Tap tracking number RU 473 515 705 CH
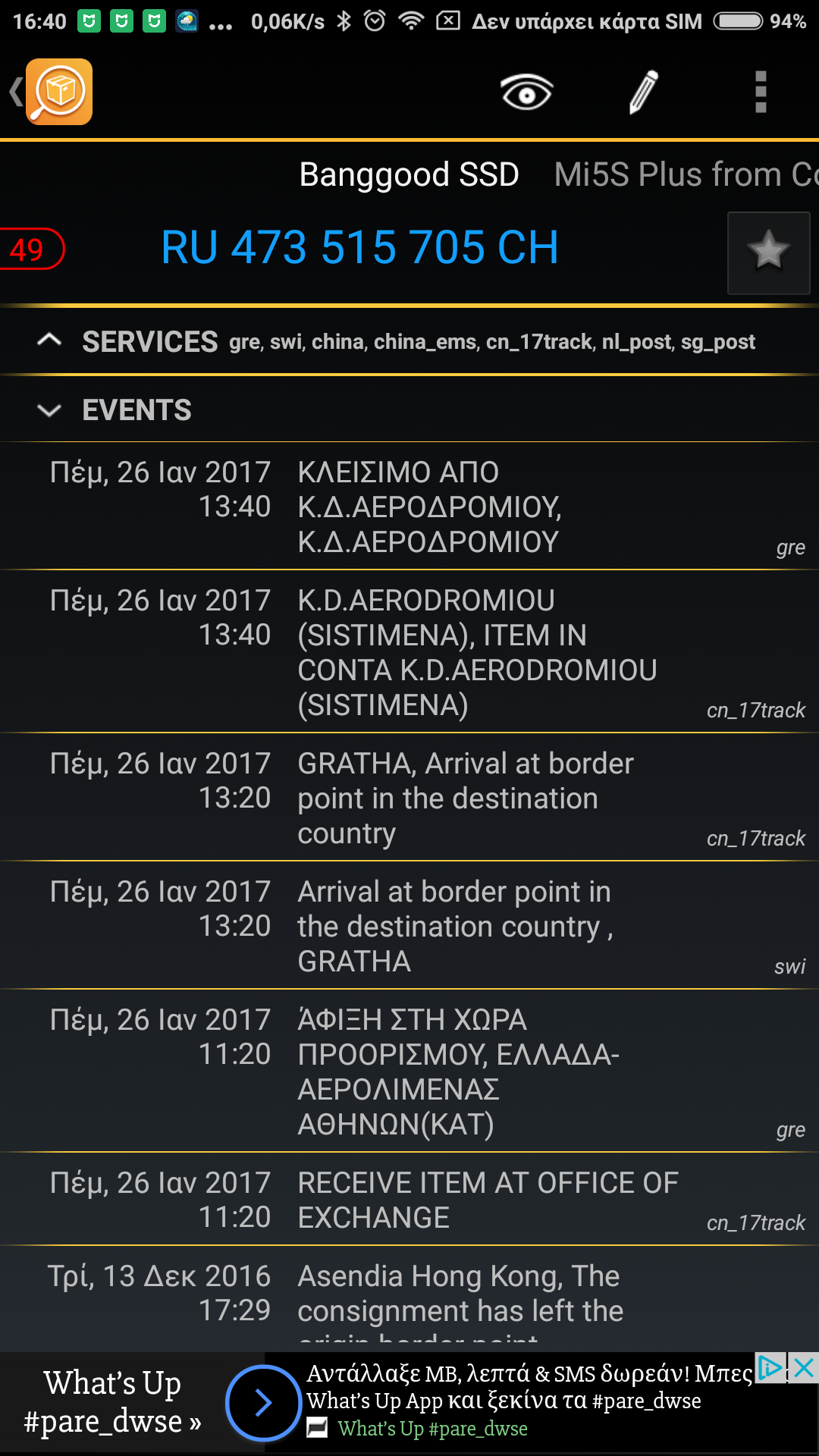The width and height of the screenshot is (819, 1456). click(360, 248)
